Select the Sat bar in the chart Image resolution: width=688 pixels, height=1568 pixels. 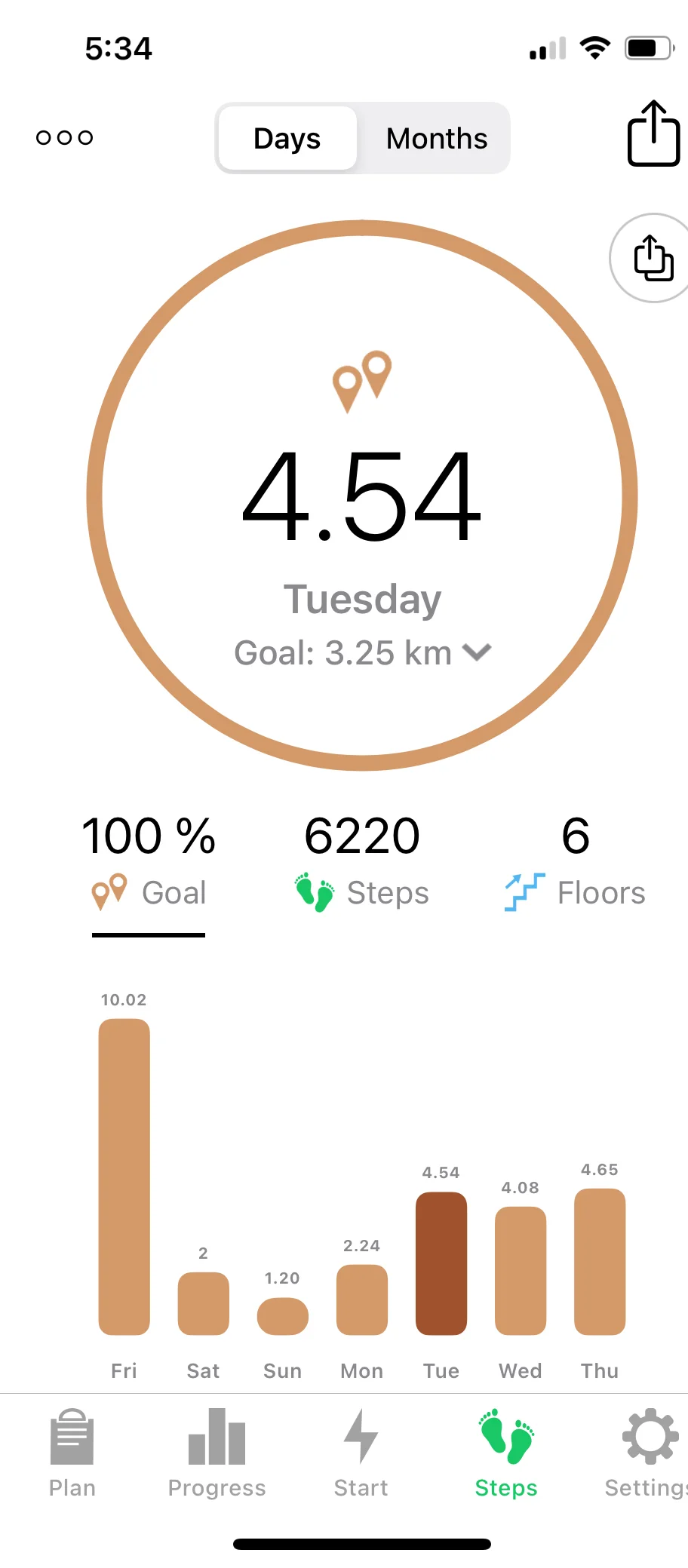pos(204,1303)
